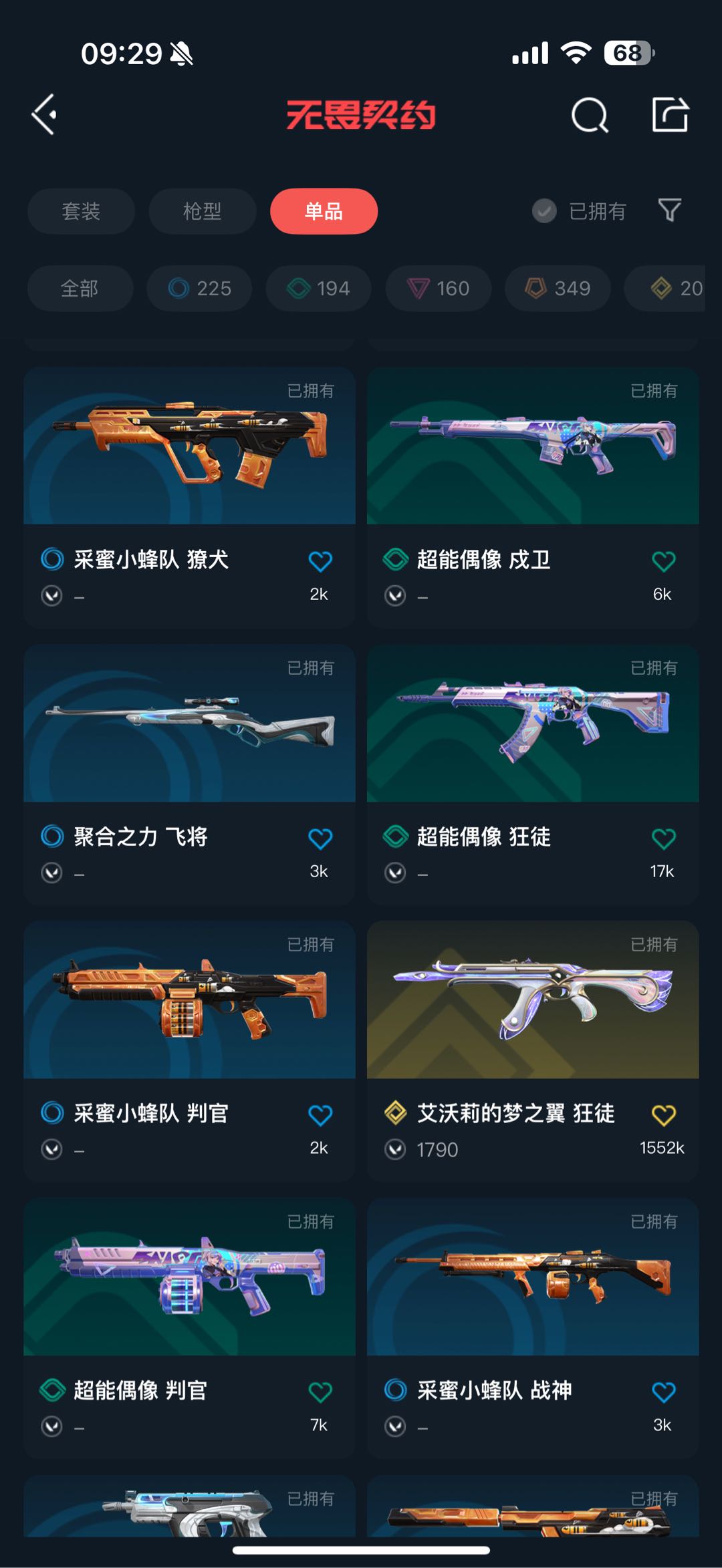This screenshot has width=722, height=1568.
Task: Like the 超能偶像 戍卫 skin
Action: coord(663,561)
